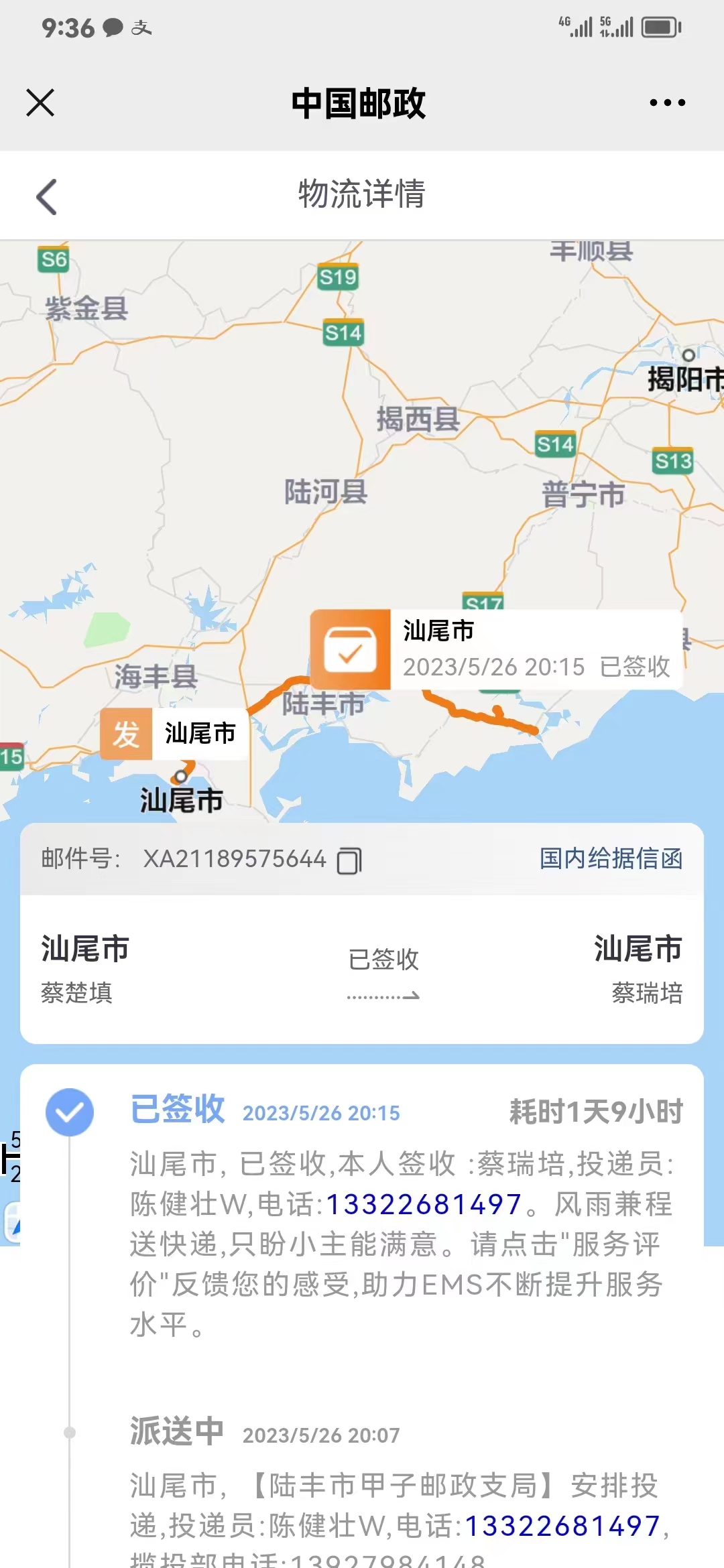Call courier number in 派送中 entry

(562, 1526)
